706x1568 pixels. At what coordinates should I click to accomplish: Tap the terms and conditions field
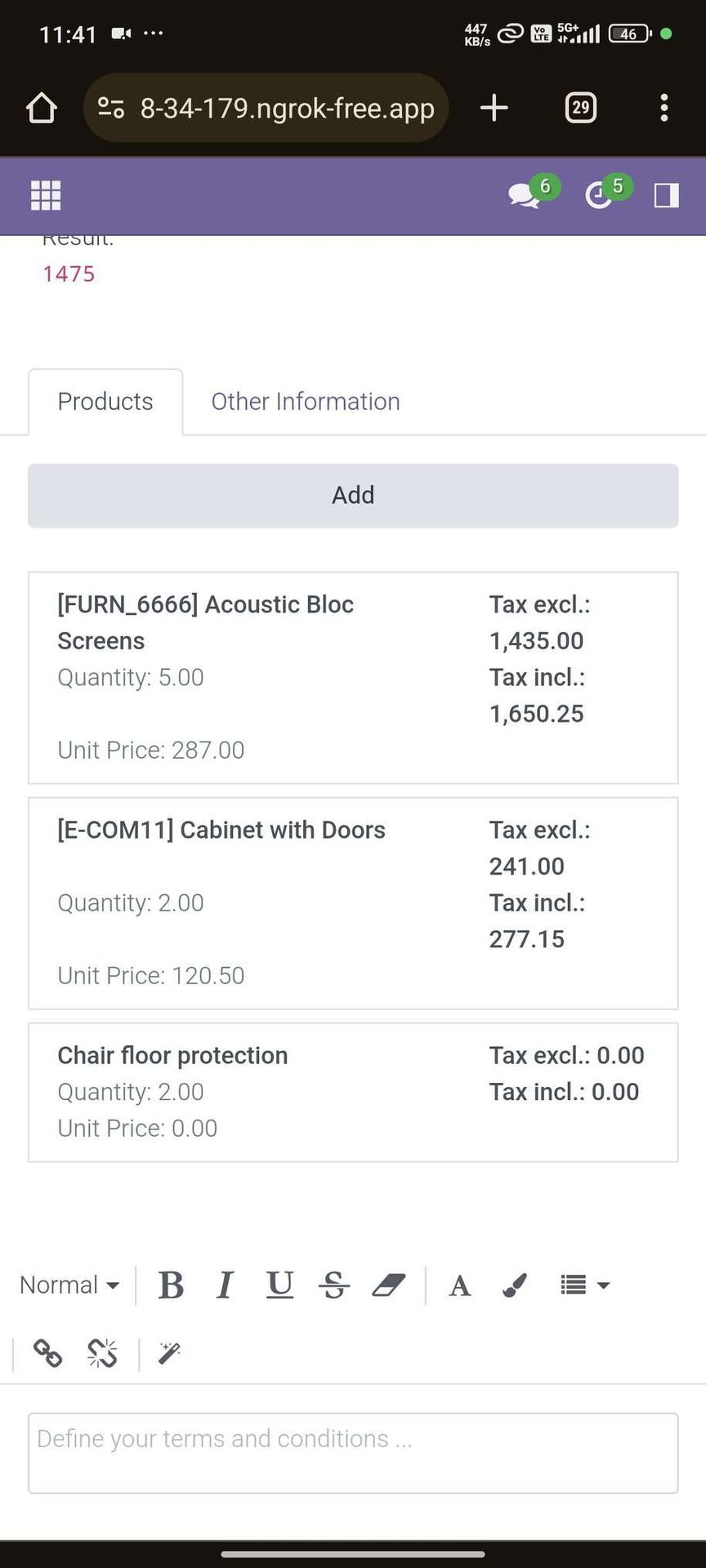pyautogui.click(x=353, y=1453)
